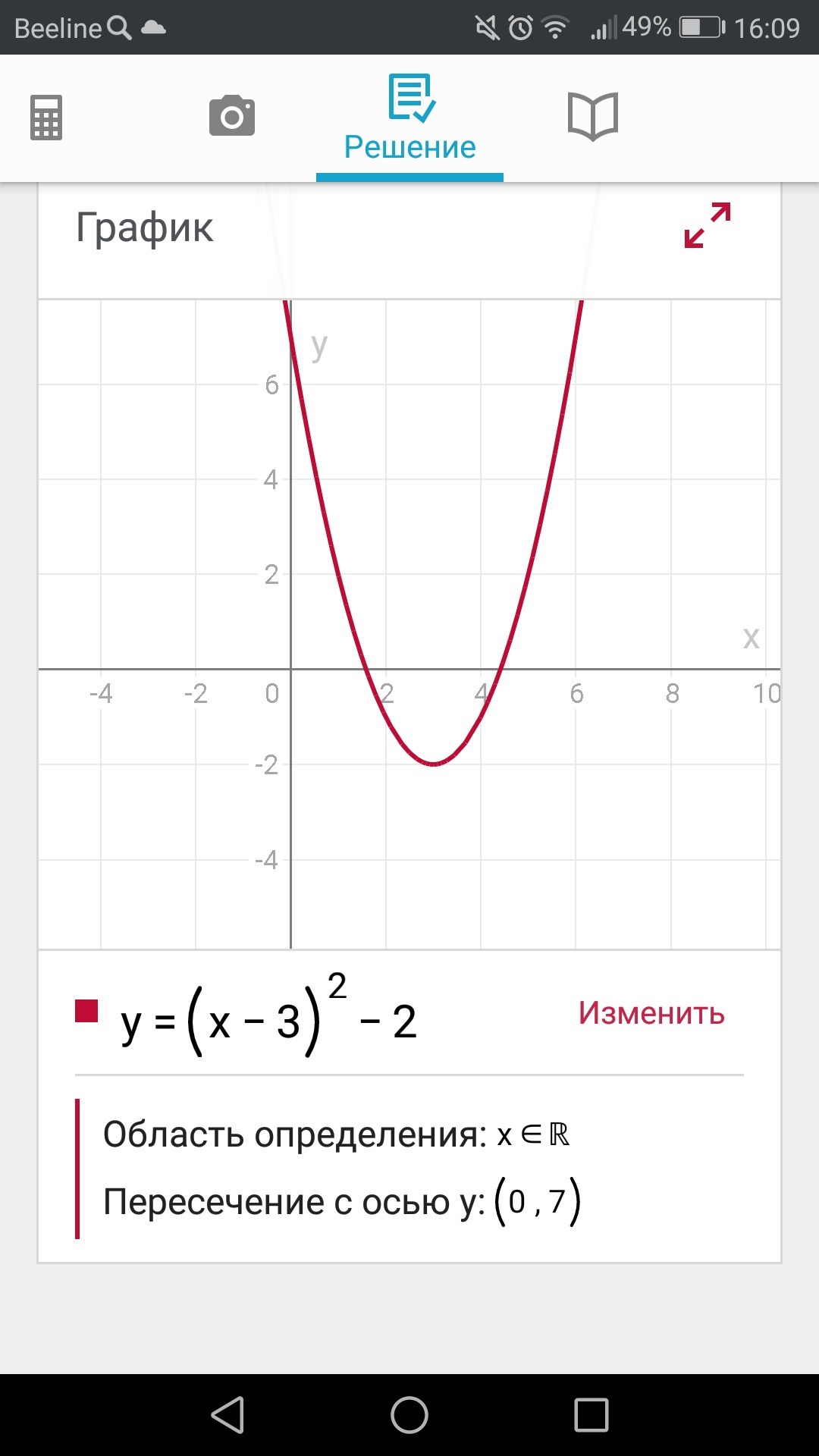The width and height of the screenshot is (819, 1456).
Task: Switch to the camera tab
Action: tap(232, 116)
